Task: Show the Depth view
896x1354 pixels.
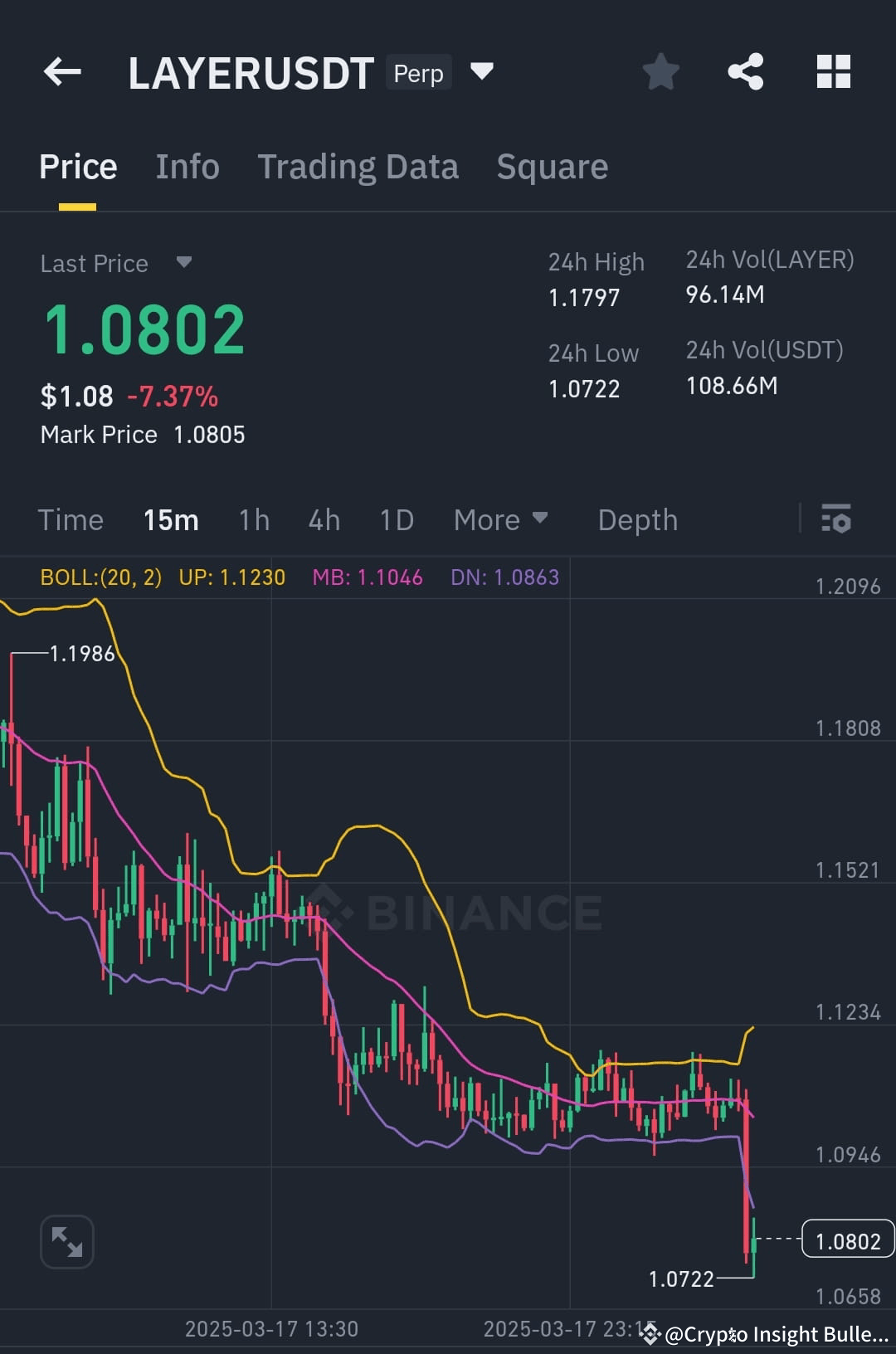Action: coord(637,520)
